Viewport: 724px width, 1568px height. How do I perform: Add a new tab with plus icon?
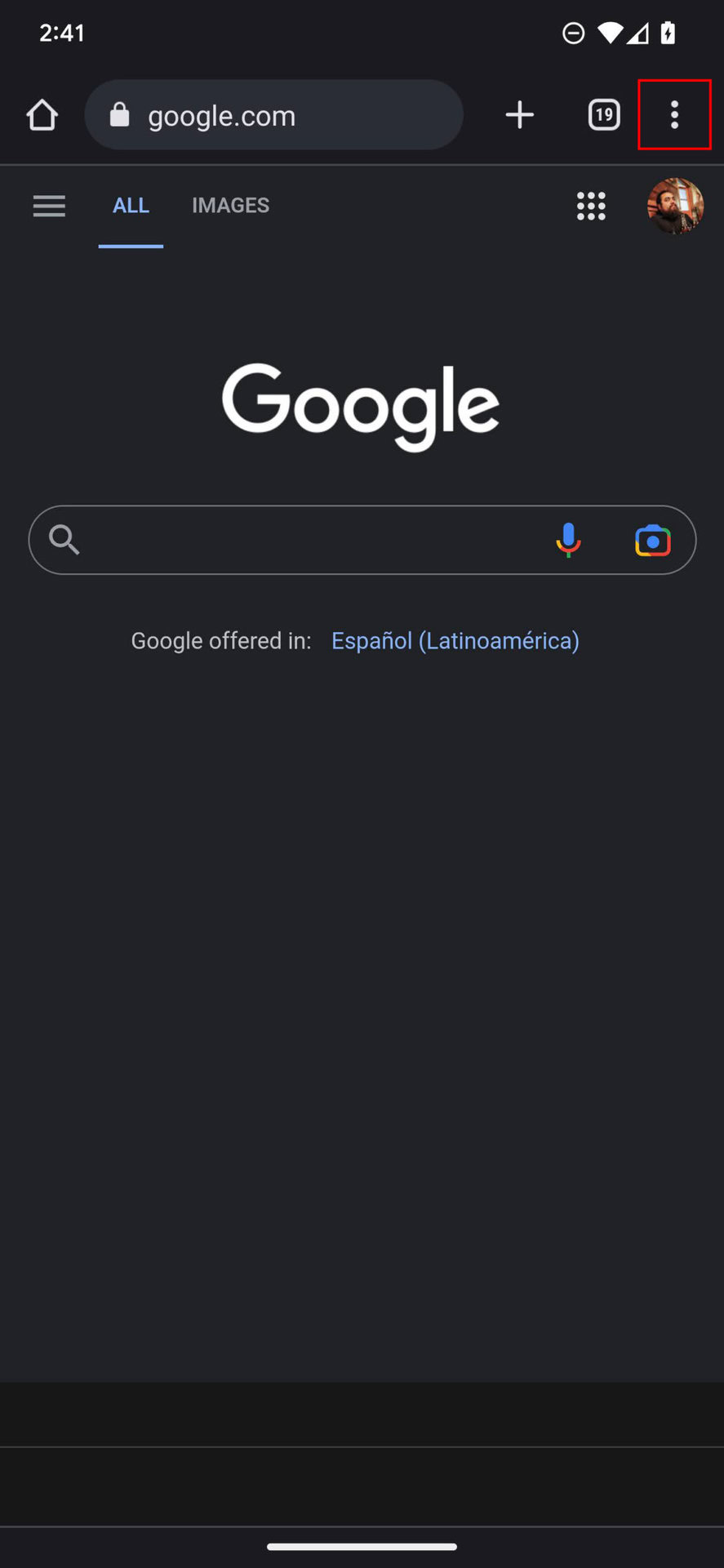coord(519,115)
